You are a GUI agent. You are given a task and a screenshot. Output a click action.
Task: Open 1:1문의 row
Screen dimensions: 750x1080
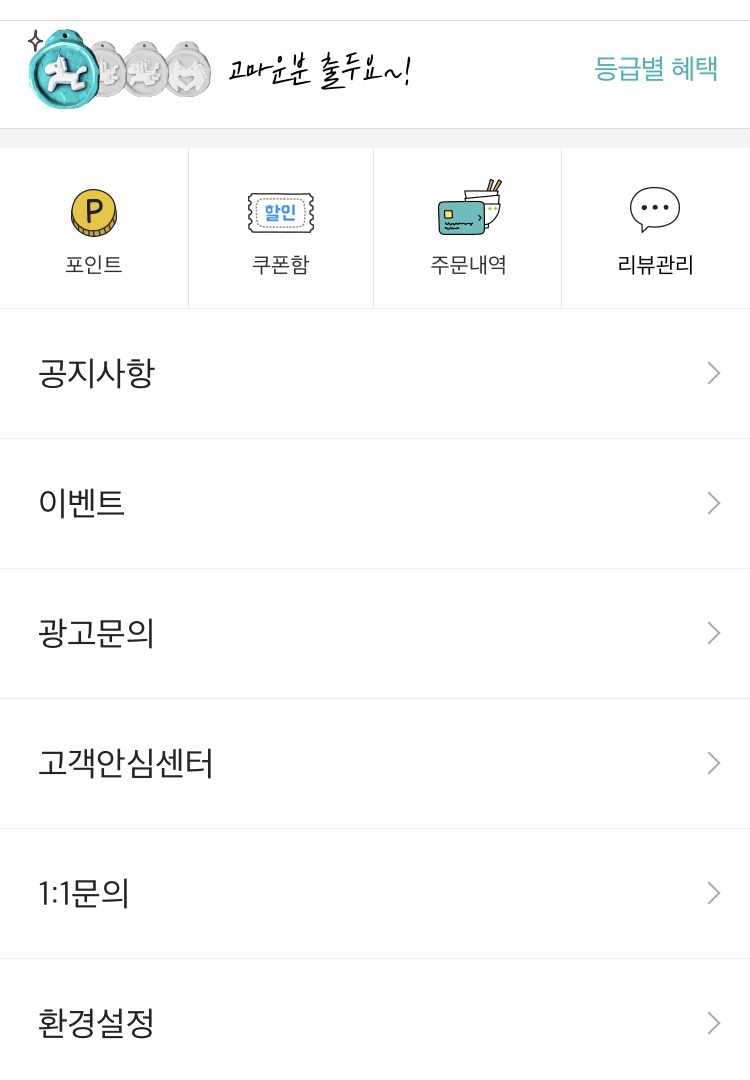click(x=375, y=893)
